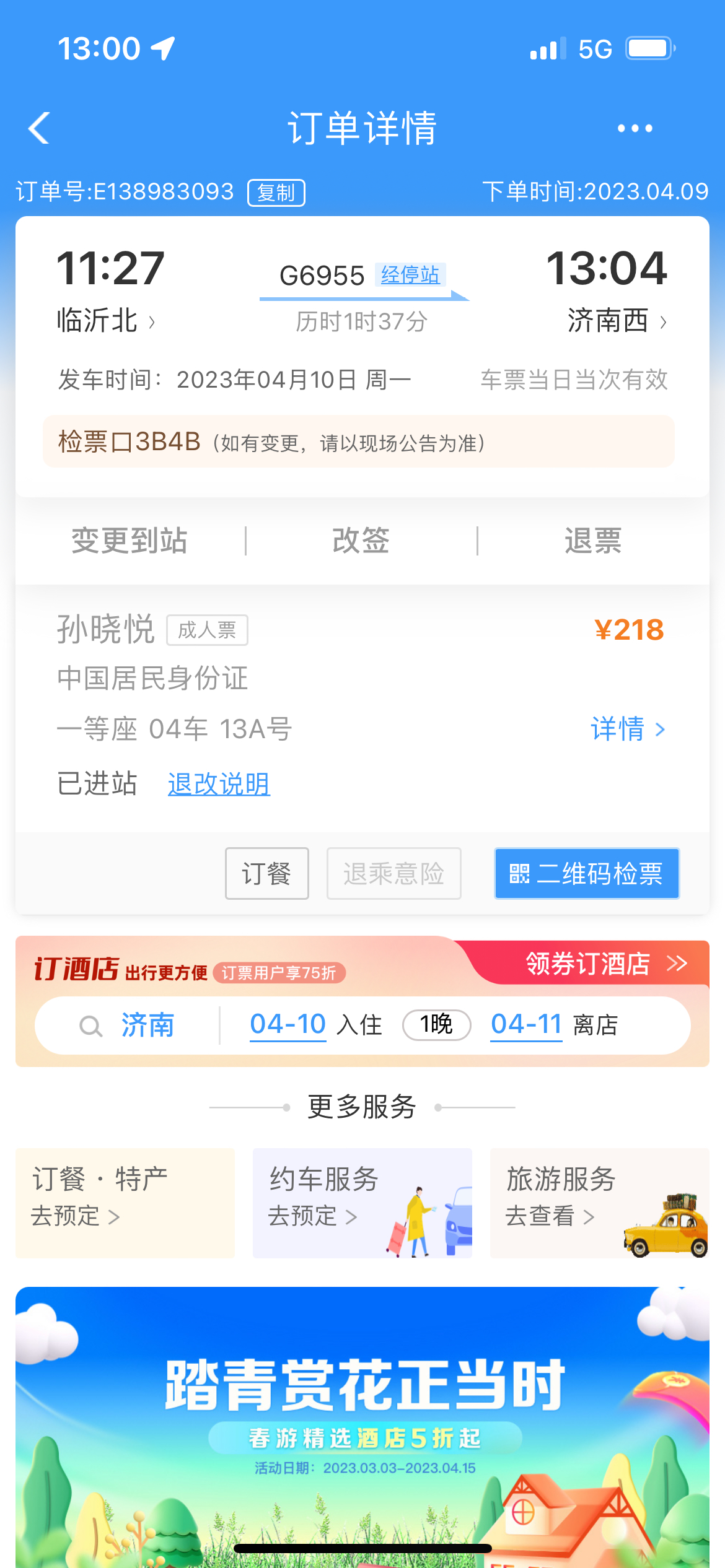
Task: Open passenger ticket 详情
Action: pos(627,729)
